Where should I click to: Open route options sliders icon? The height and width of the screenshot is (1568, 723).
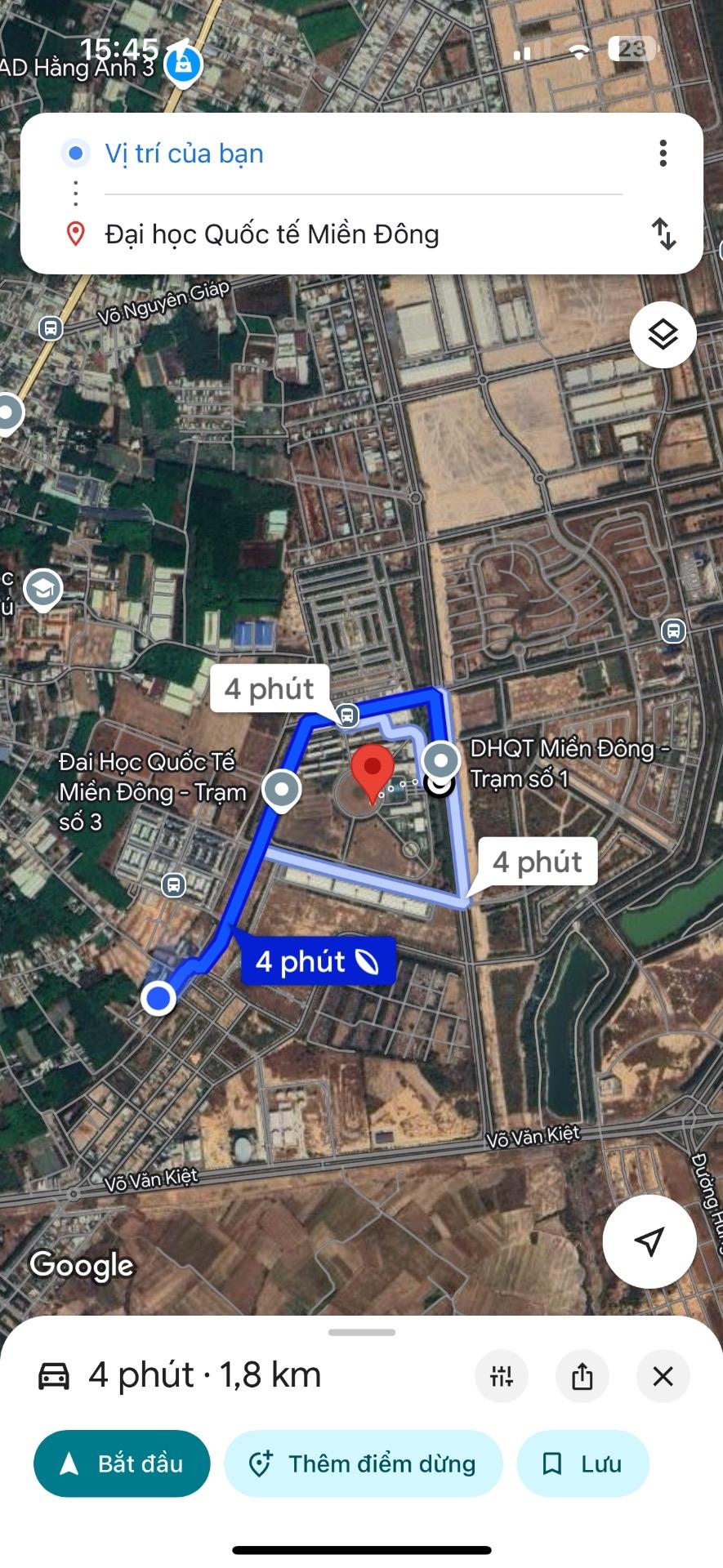(x=501, y=1376)
